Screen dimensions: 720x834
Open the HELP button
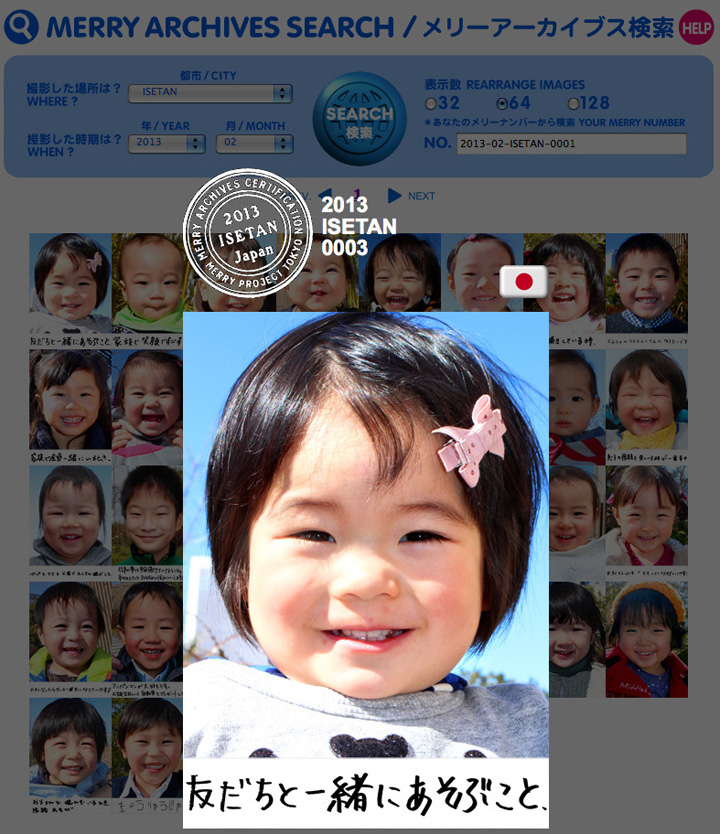tap(696, 27)
